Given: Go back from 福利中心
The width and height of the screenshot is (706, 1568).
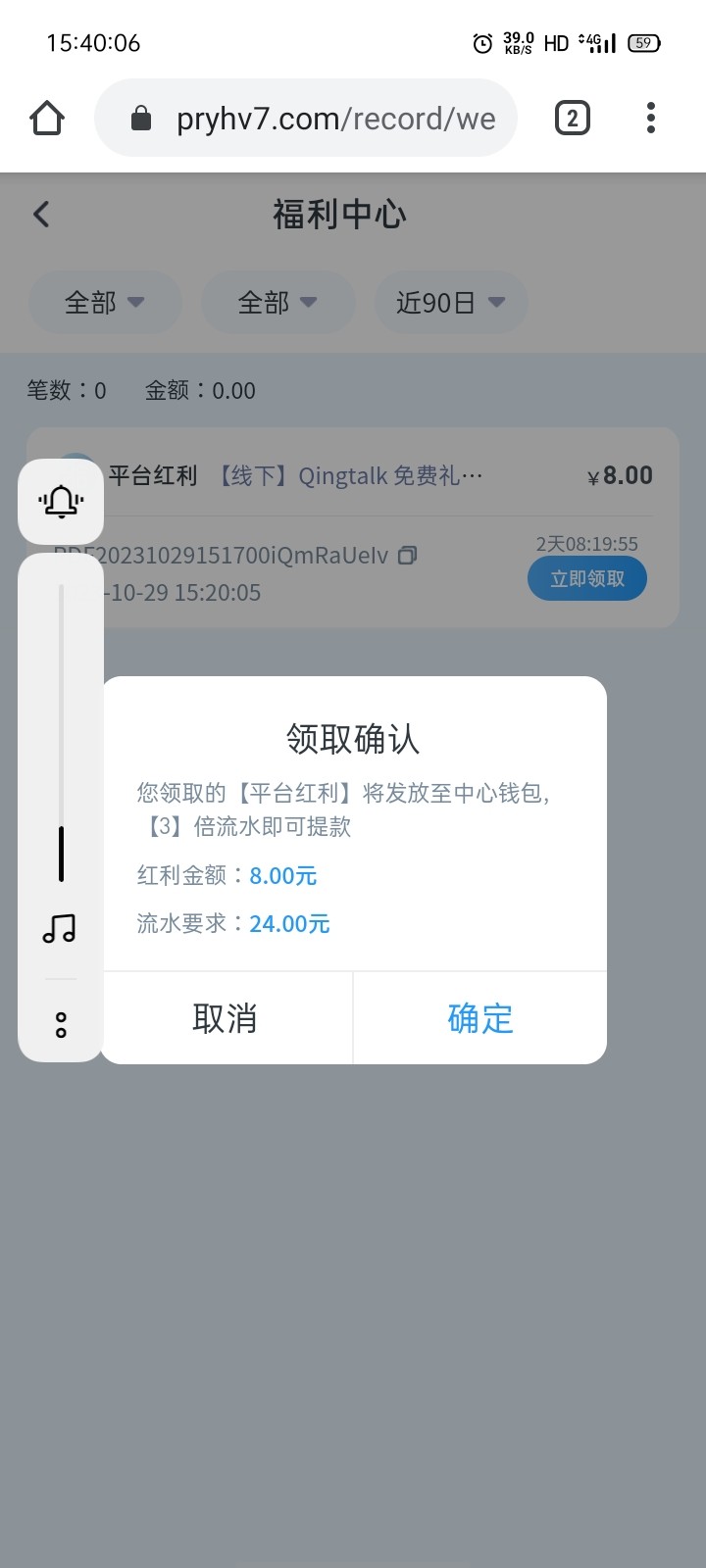Looking at the screenshot, I should (x=41, y=214).
